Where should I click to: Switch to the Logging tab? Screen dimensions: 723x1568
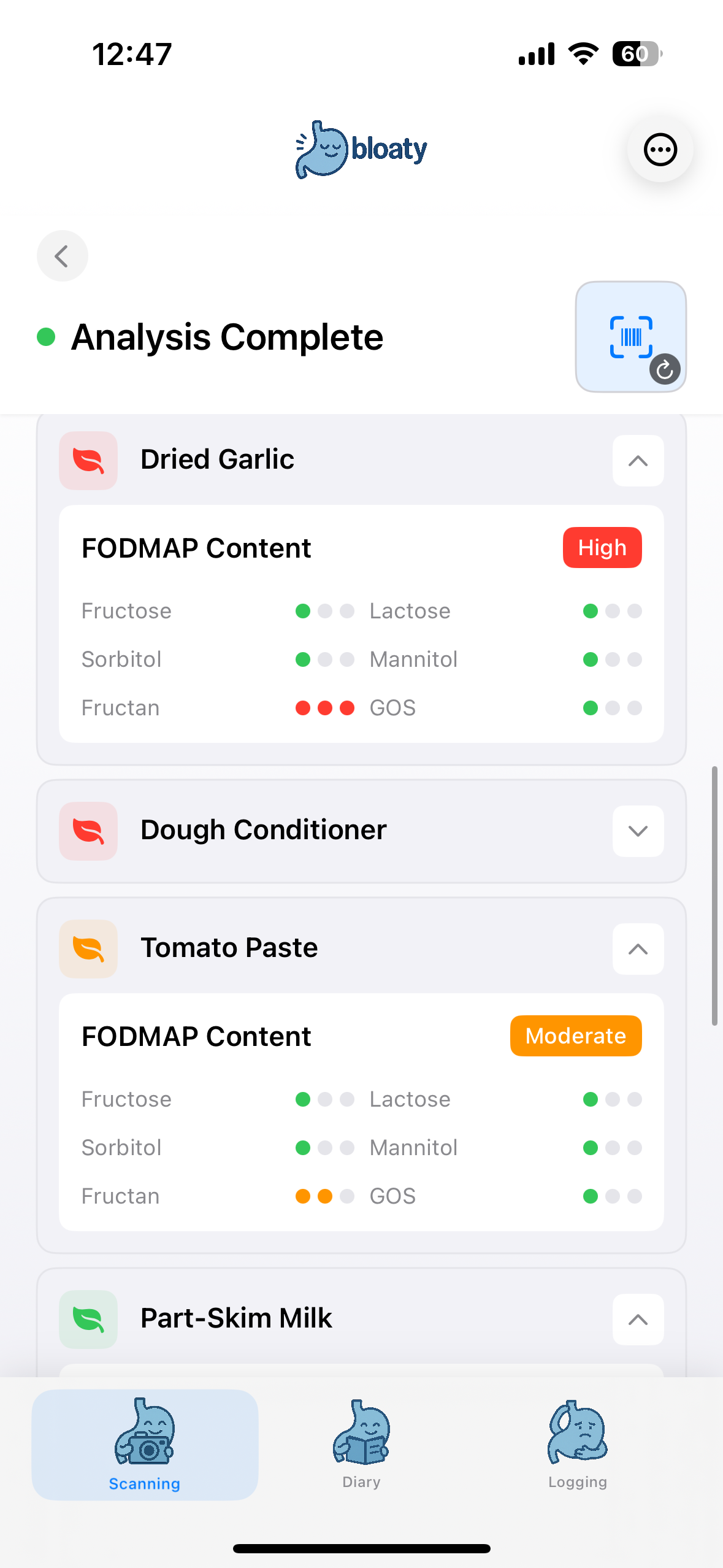[577, 1445]
